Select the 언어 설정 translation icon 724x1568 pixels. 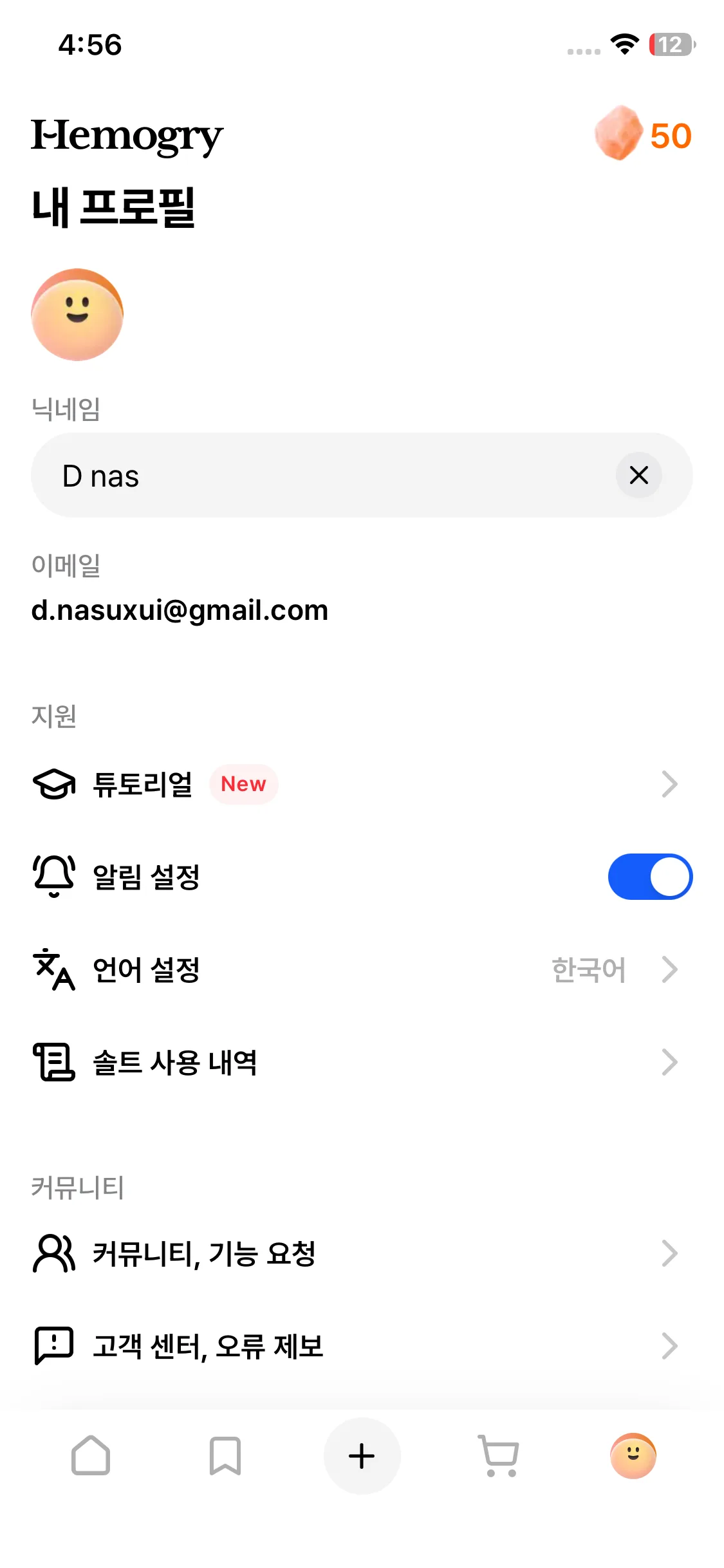54,969
